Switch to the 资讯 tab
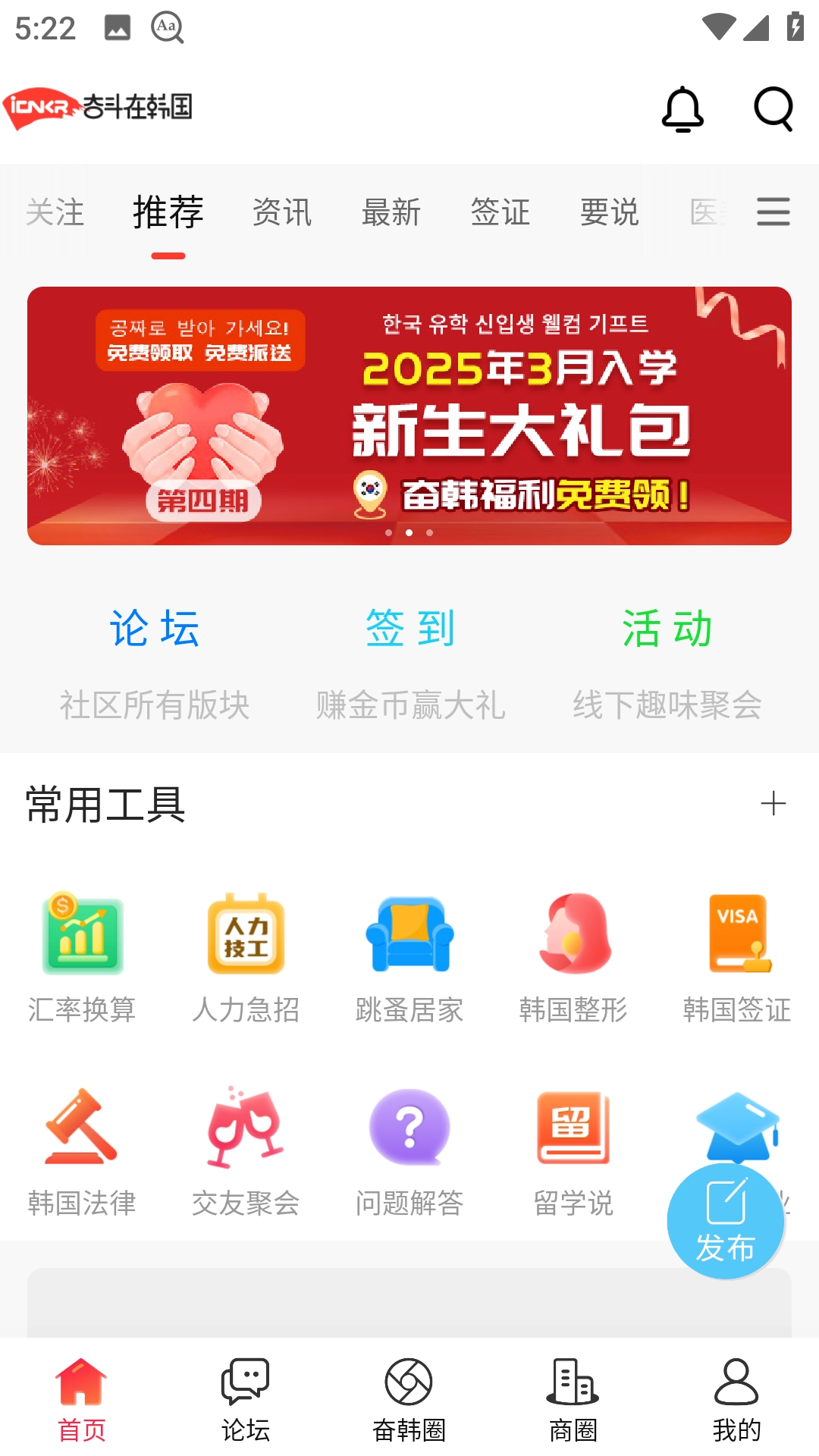Viewport: 819px width, 1456px height. pos(281,212)
